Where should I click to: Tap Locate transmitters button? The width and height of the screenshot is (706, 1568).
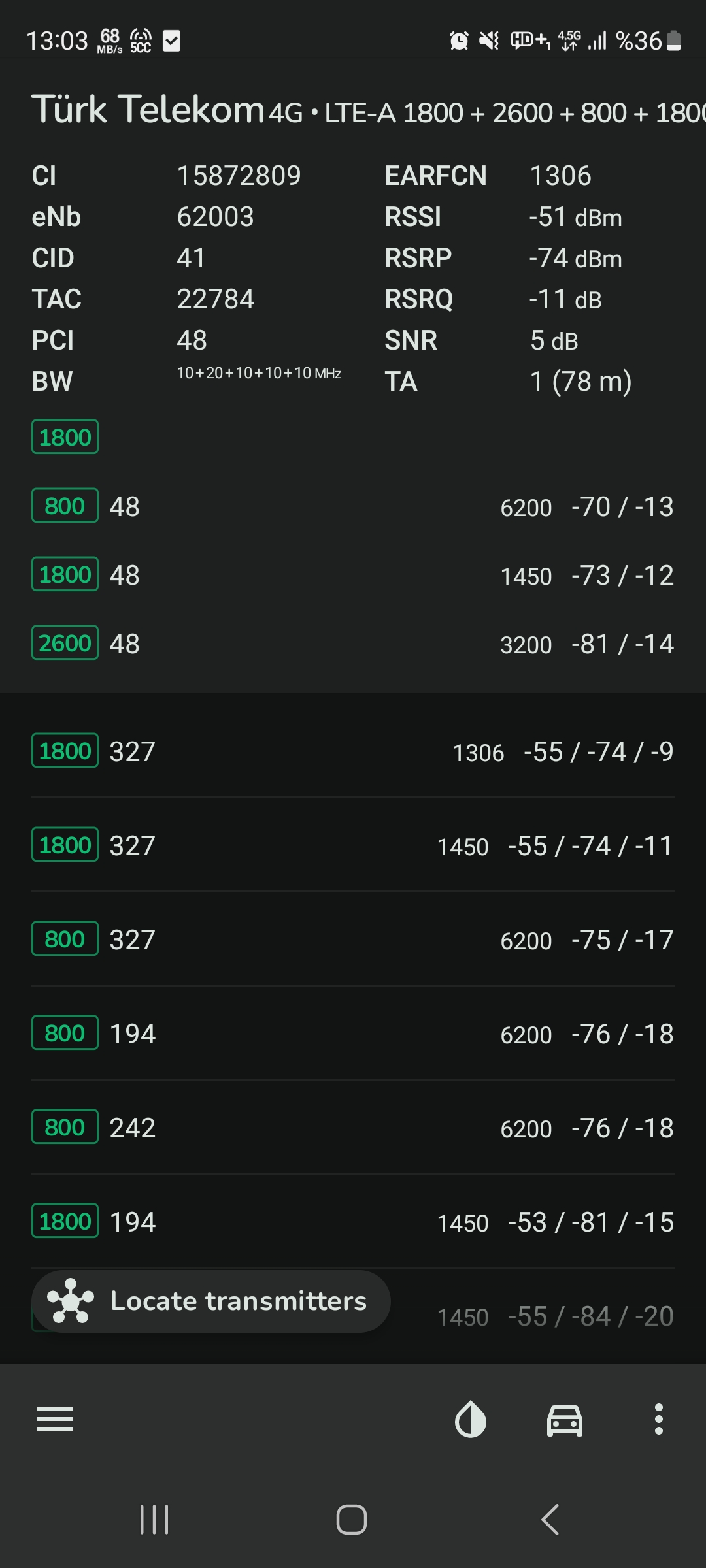[211, 1301]
